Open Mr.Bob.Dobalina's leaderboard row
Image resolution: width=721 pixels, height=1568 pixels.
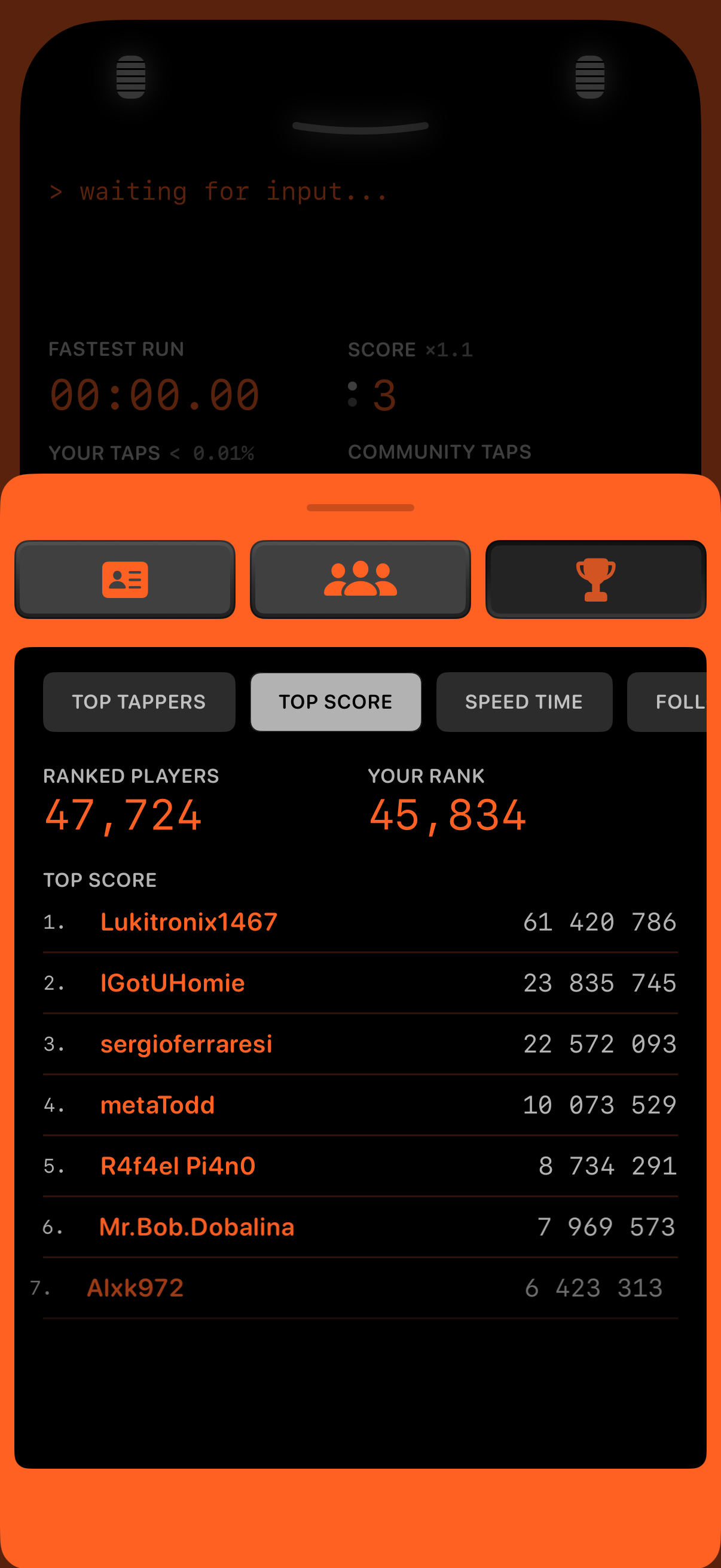[x=197, y=1227]
